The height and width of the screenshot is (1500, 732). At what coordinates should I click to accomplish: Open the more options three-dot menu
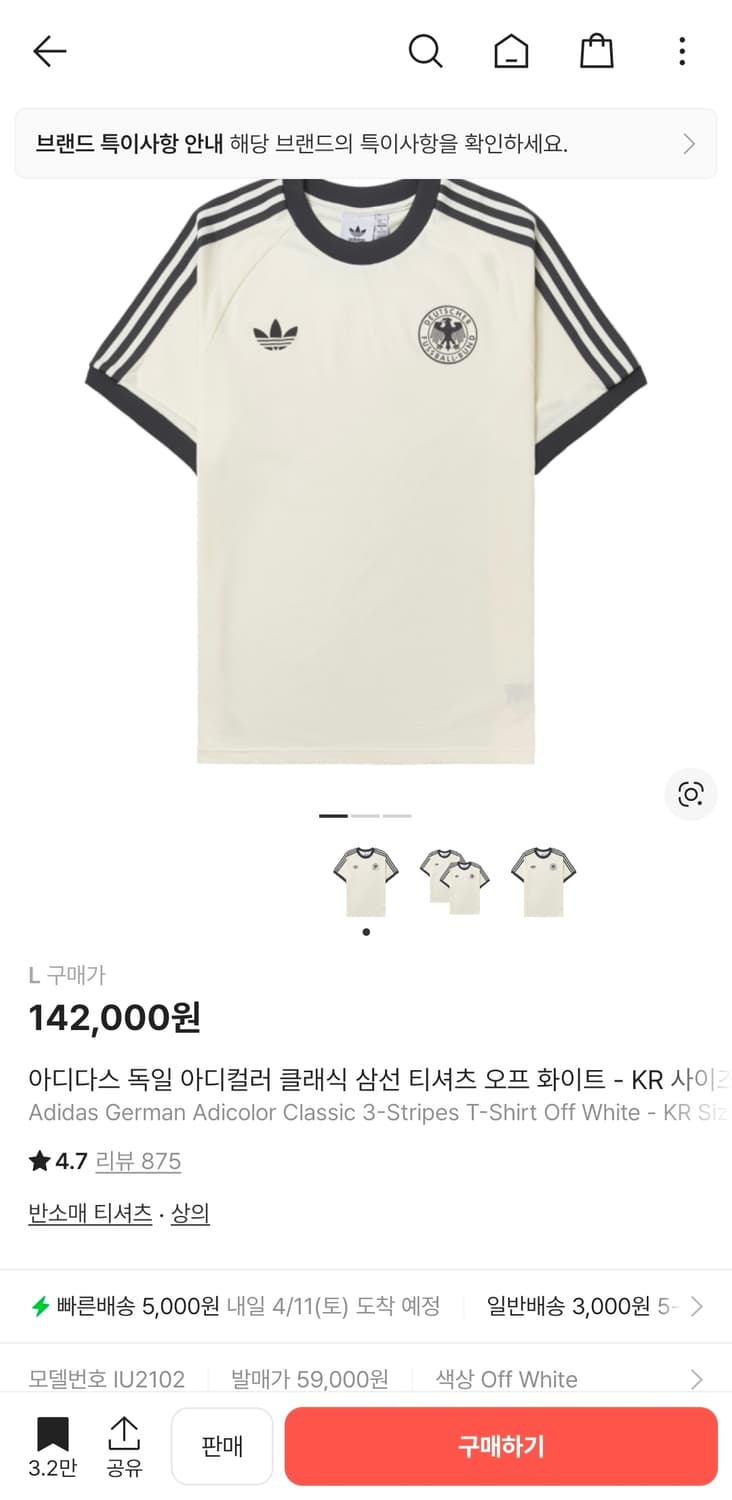pos(681,50)
